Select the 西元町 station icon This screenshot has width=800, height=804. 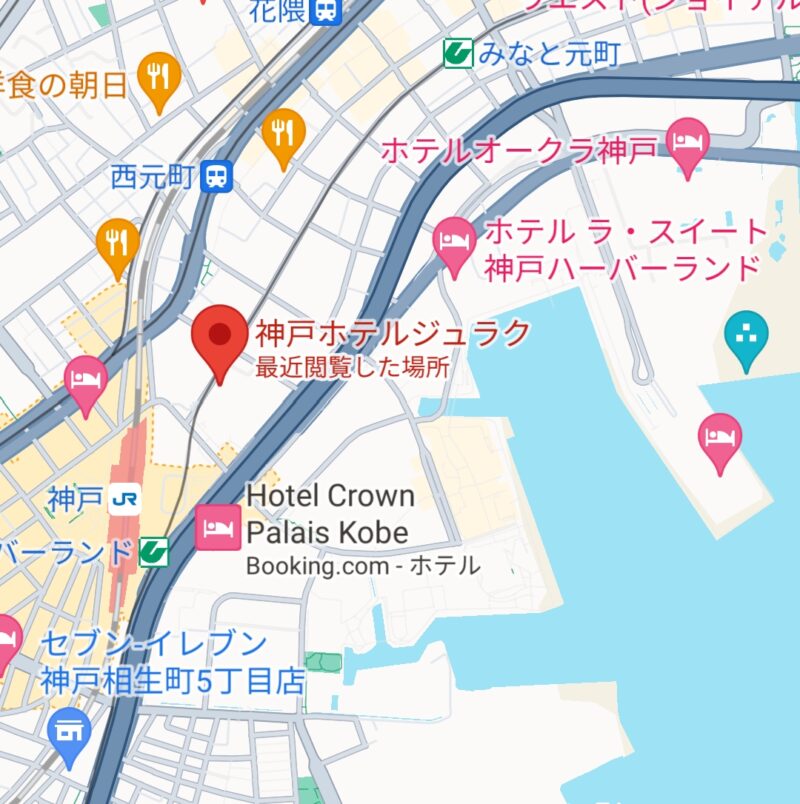(x=215, y=178)
